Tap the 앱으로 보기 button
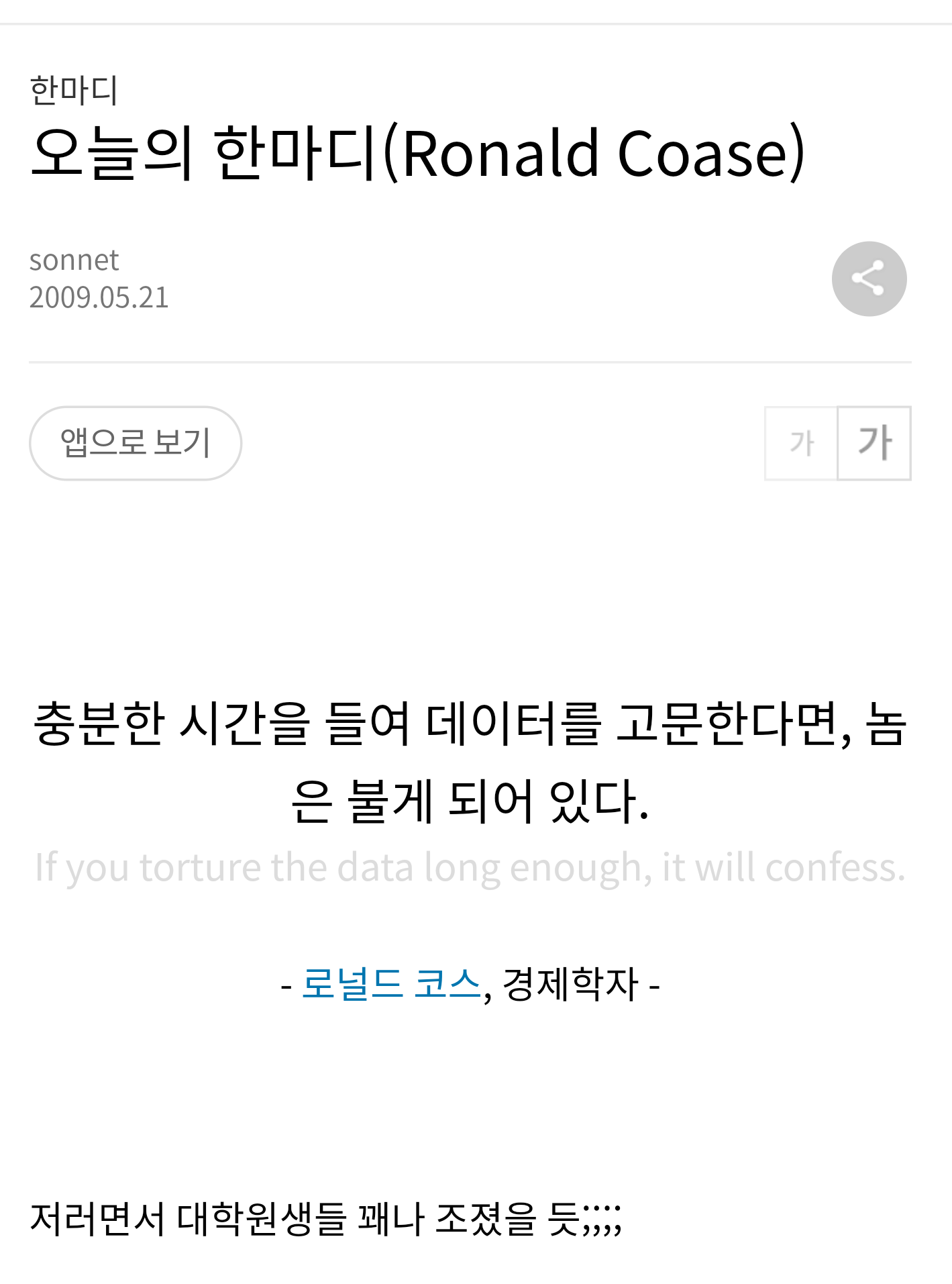The height and width of the screenshot is (1284, 952). (135, 443)
